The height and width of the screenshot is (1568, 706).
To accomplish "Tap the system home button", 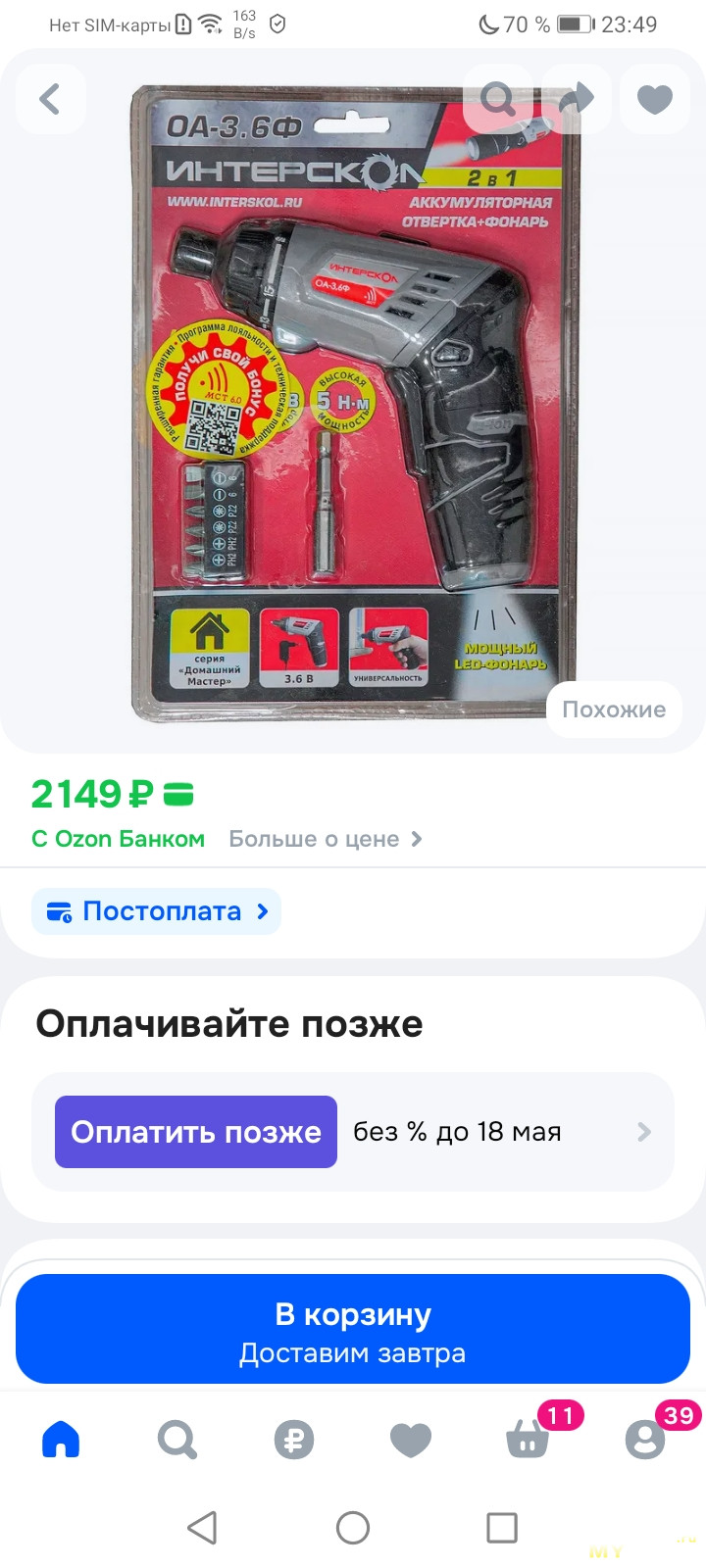I will tap(353, 1527).
